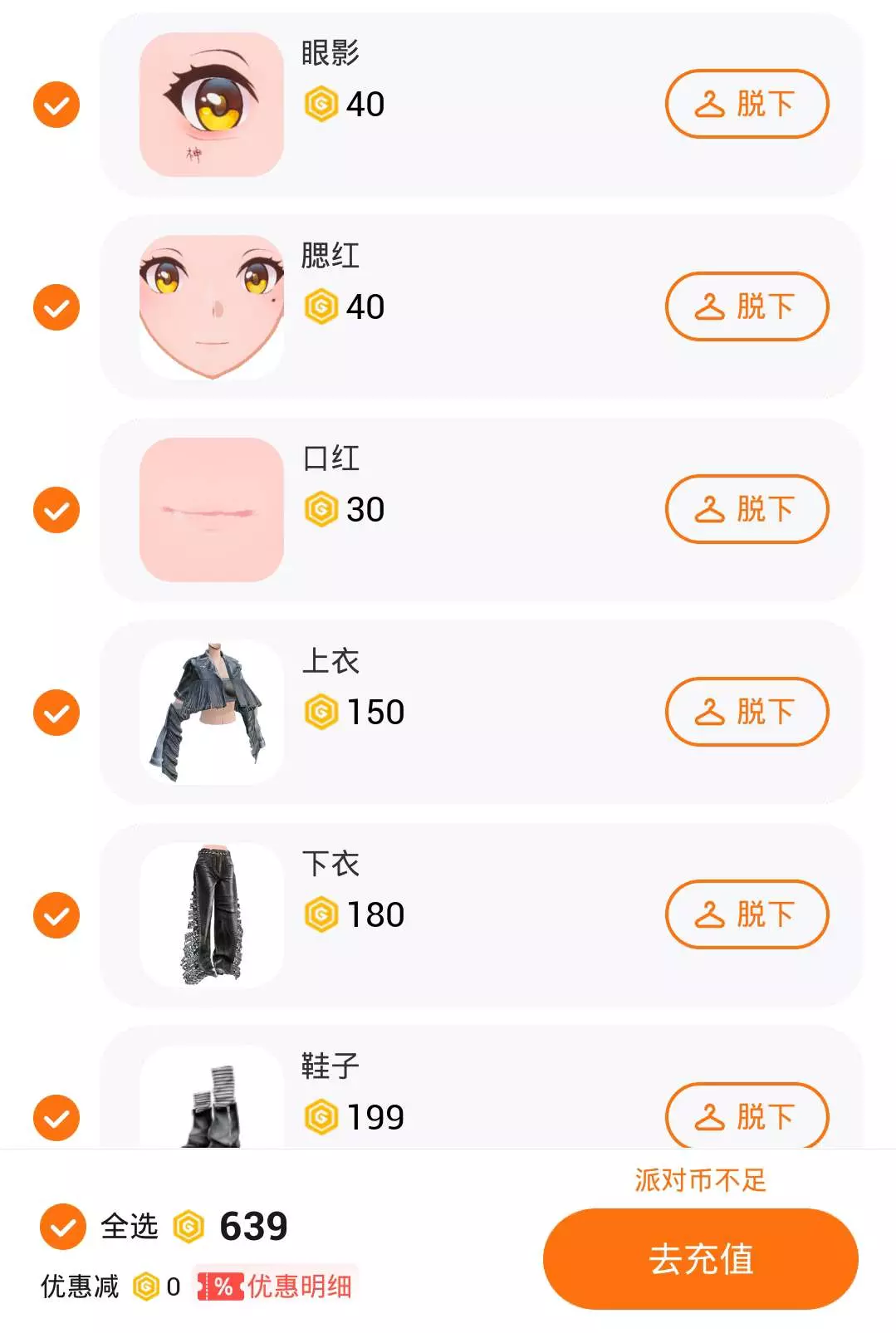Take off the 腮红 item

pyautogui.click(x=747, y=306)
